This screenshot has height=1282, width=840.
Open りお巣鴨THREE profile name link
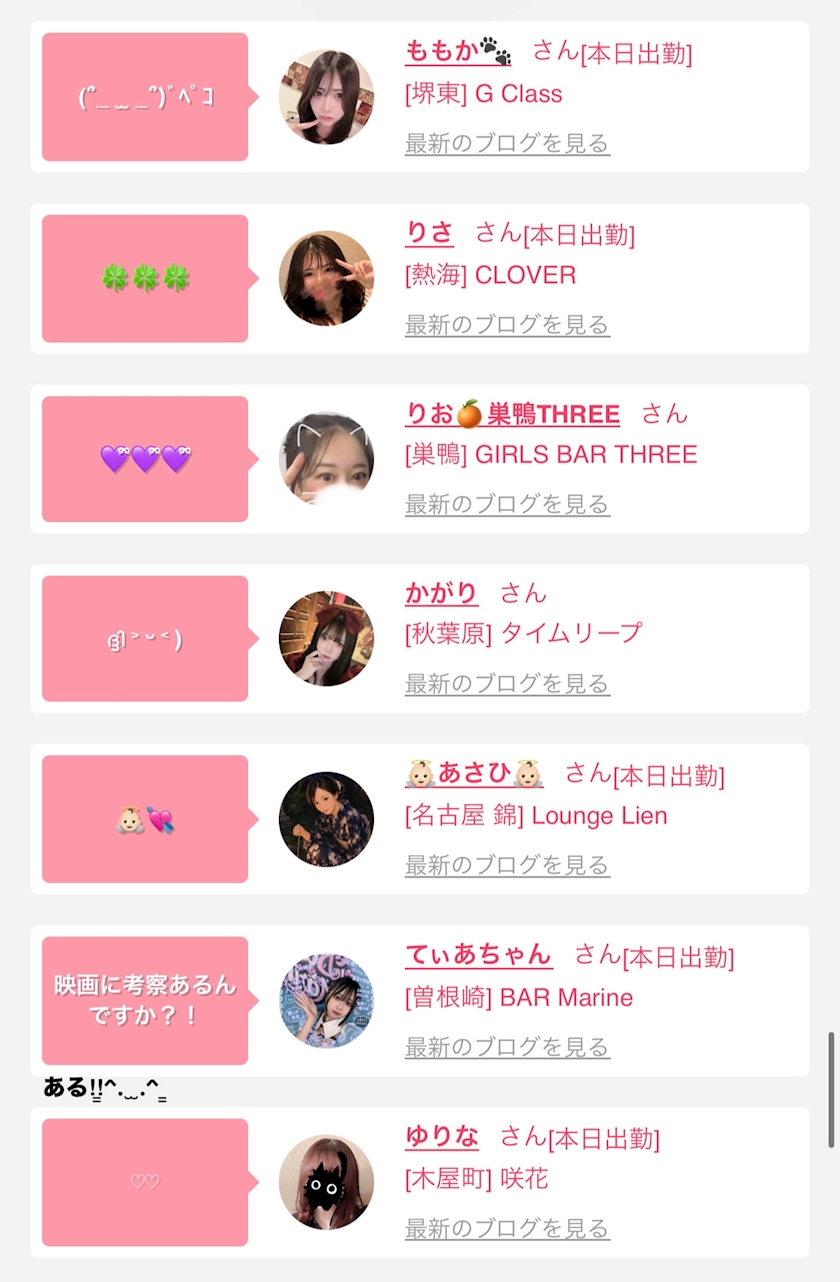(x=513, y=413)
